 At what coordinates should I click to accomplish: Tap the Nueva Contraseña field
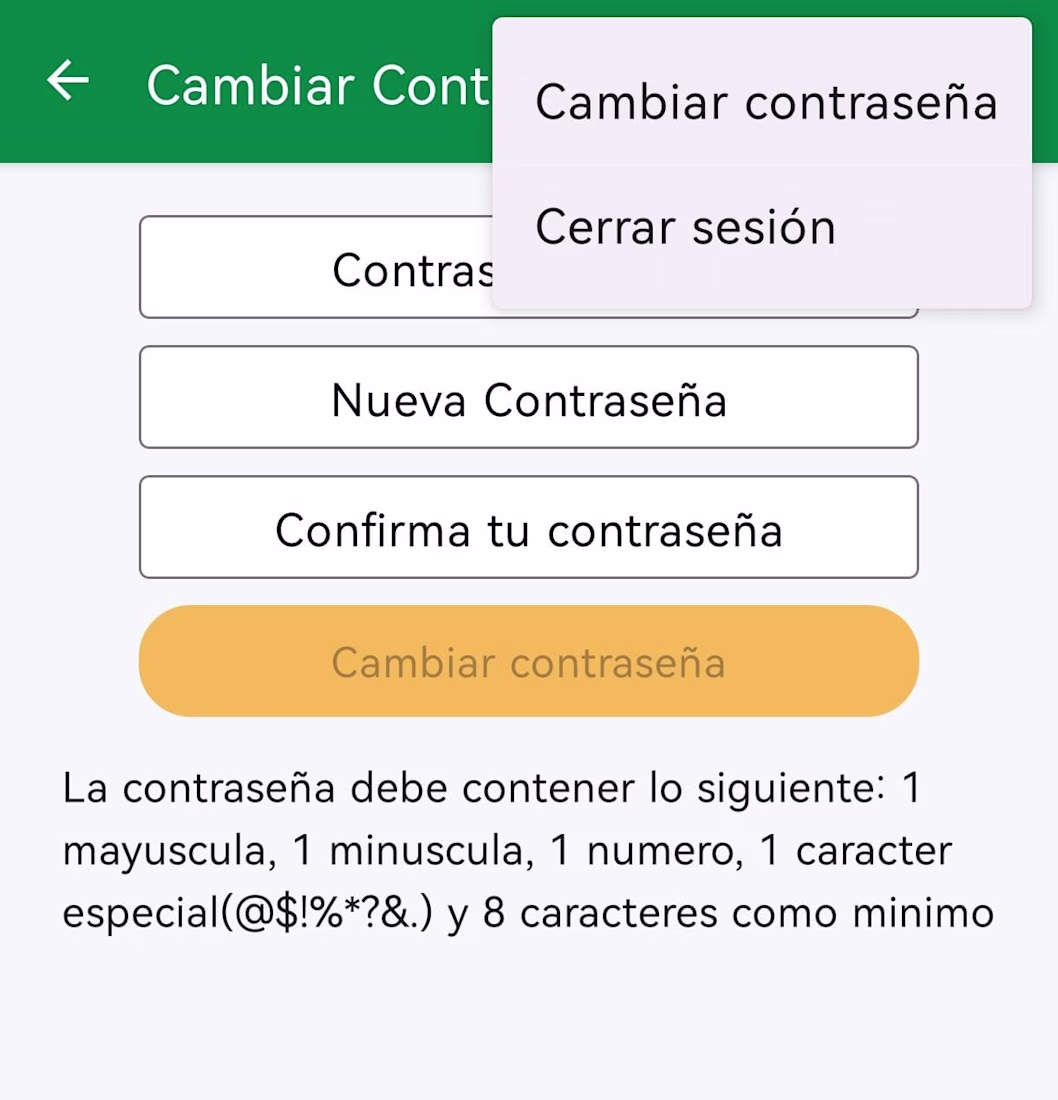[x=528, y=398]
